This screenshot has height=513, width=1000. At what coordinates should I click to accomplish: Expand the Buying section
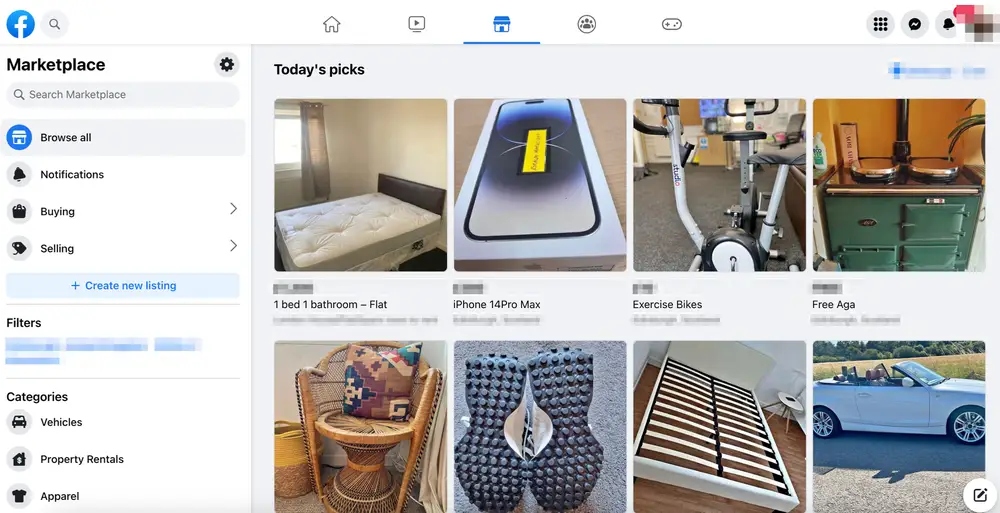click(123, 212)
